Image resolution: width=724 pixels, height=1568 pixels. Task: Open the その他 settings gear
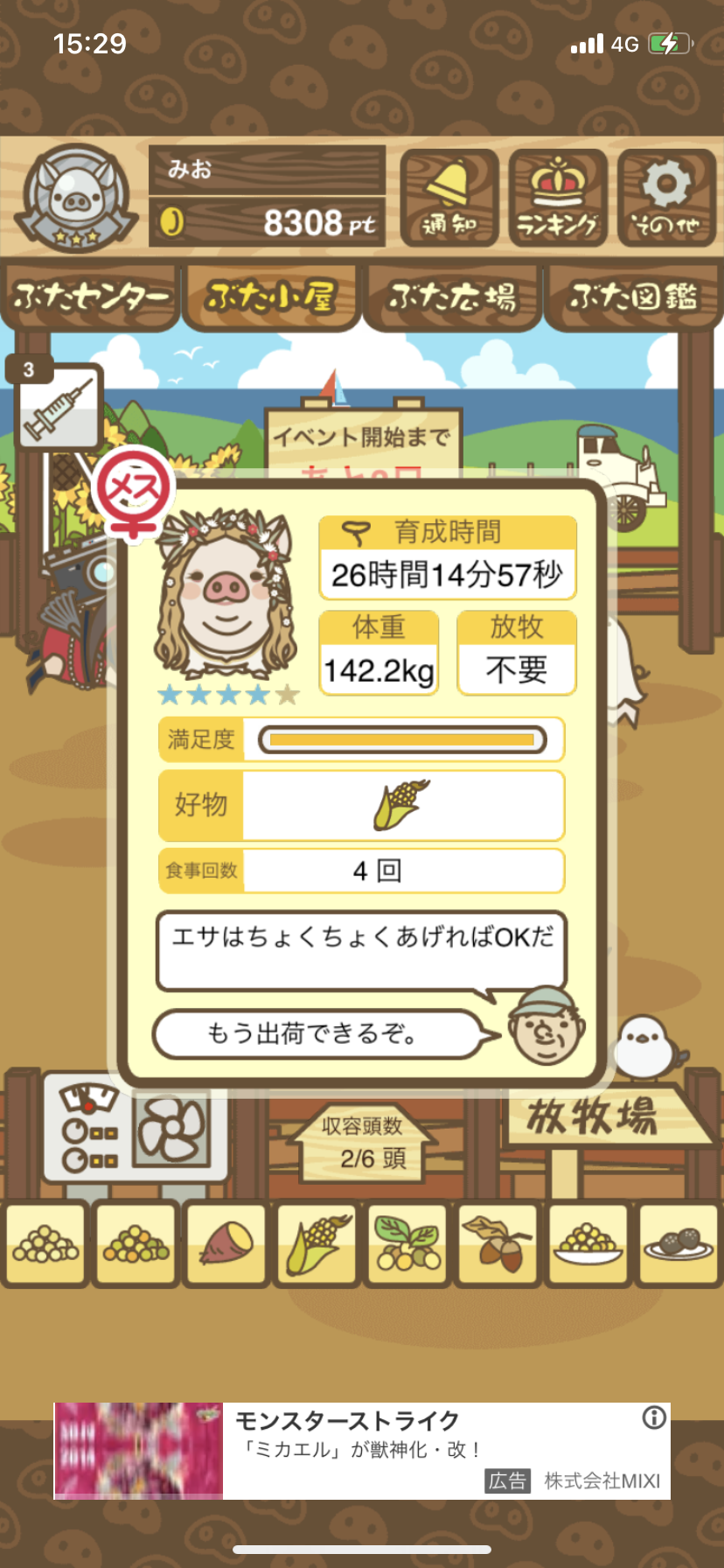666,199
